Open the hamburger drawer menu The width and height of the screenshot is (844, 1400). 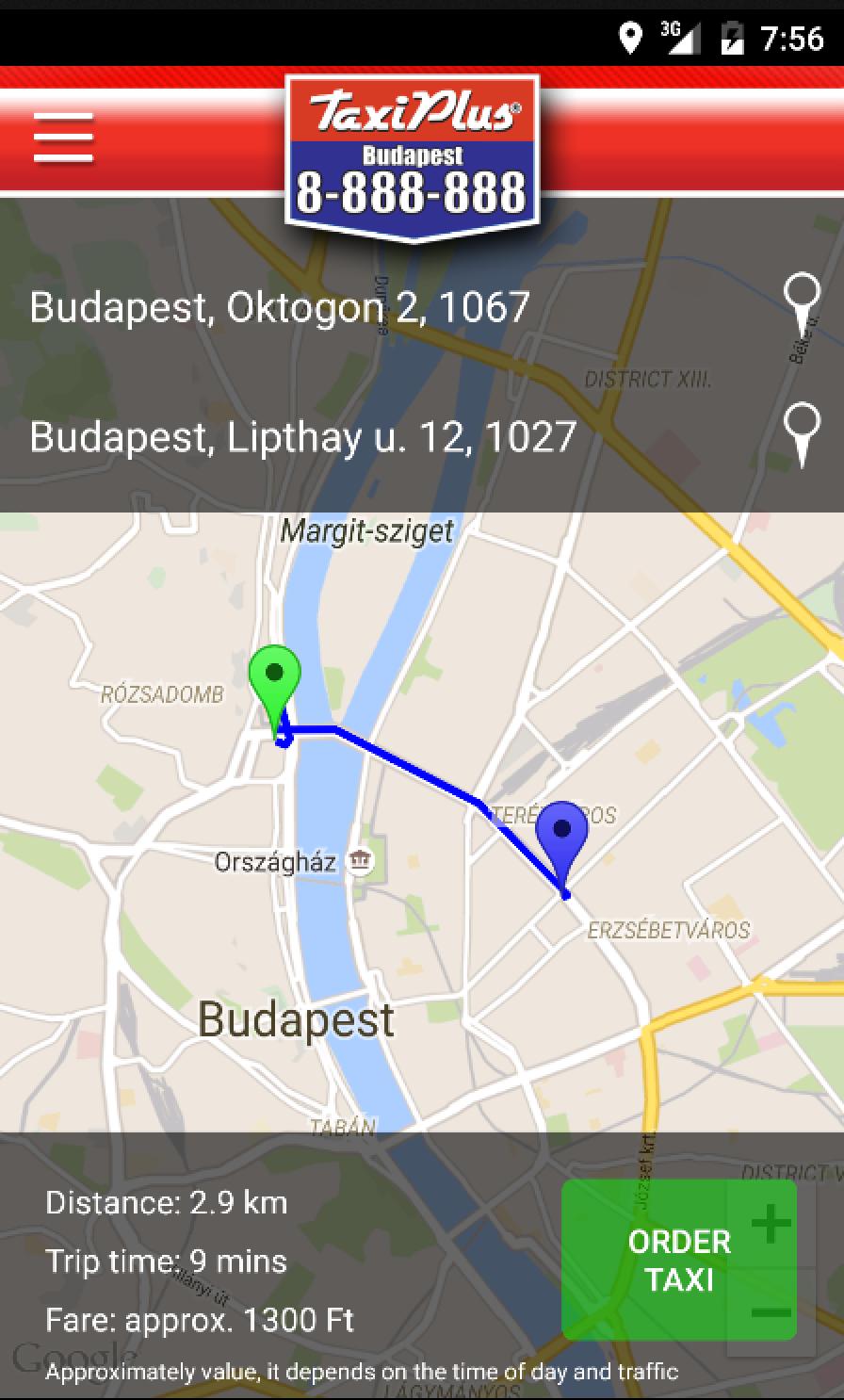click(x=63, y=138)
